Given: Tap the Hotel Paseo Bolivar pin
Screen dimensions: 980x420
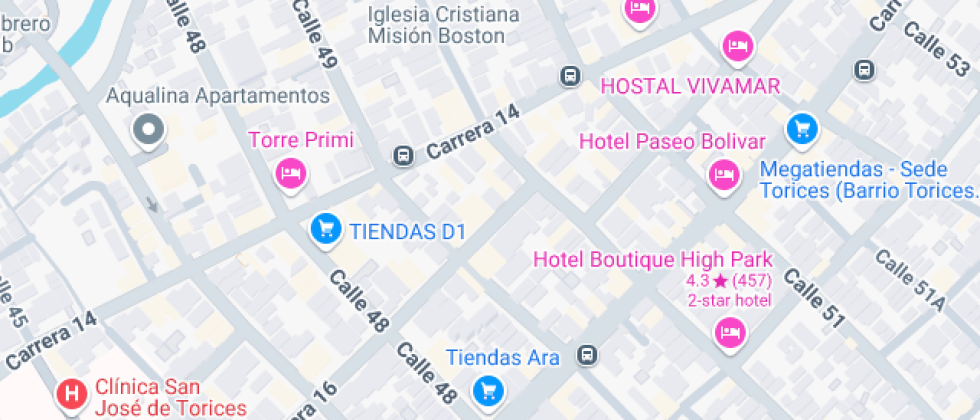Looking at the screenshot, I should [722, 176].
